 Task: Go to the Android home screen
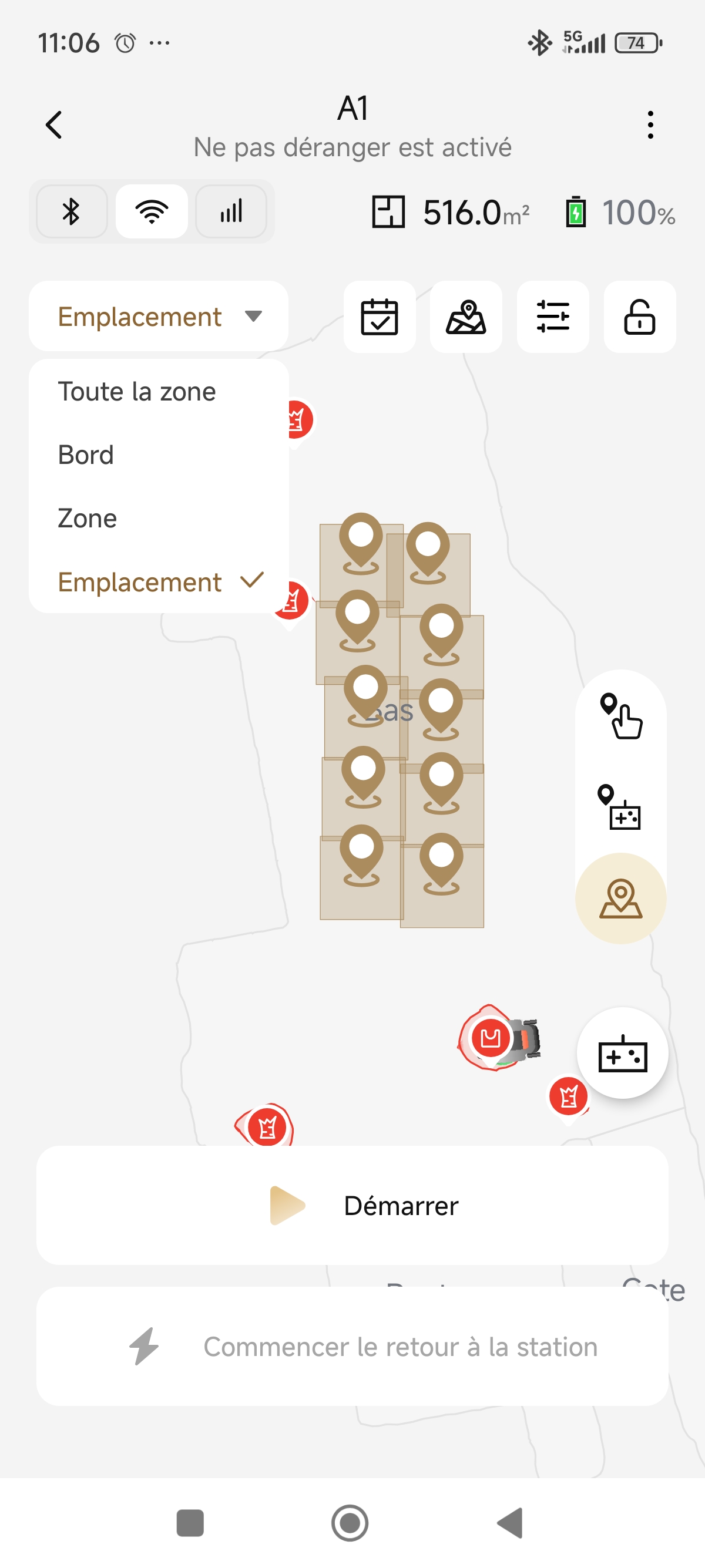point(350,1523)
